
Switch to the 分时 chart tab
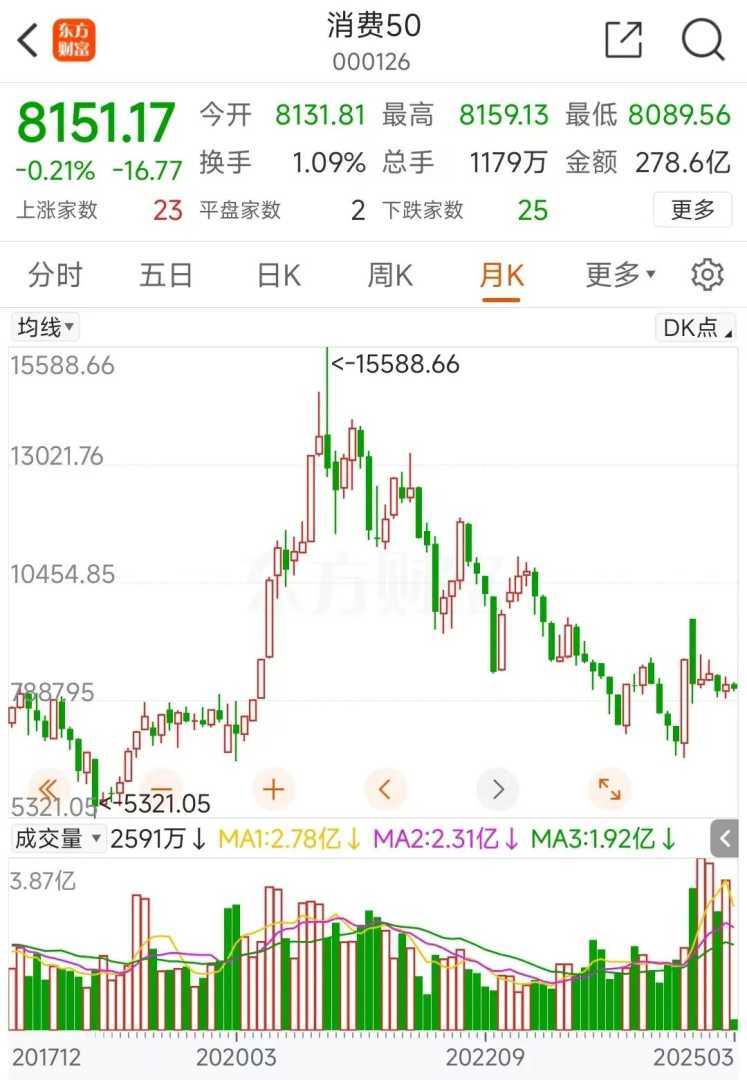click(x=55, y=275)
